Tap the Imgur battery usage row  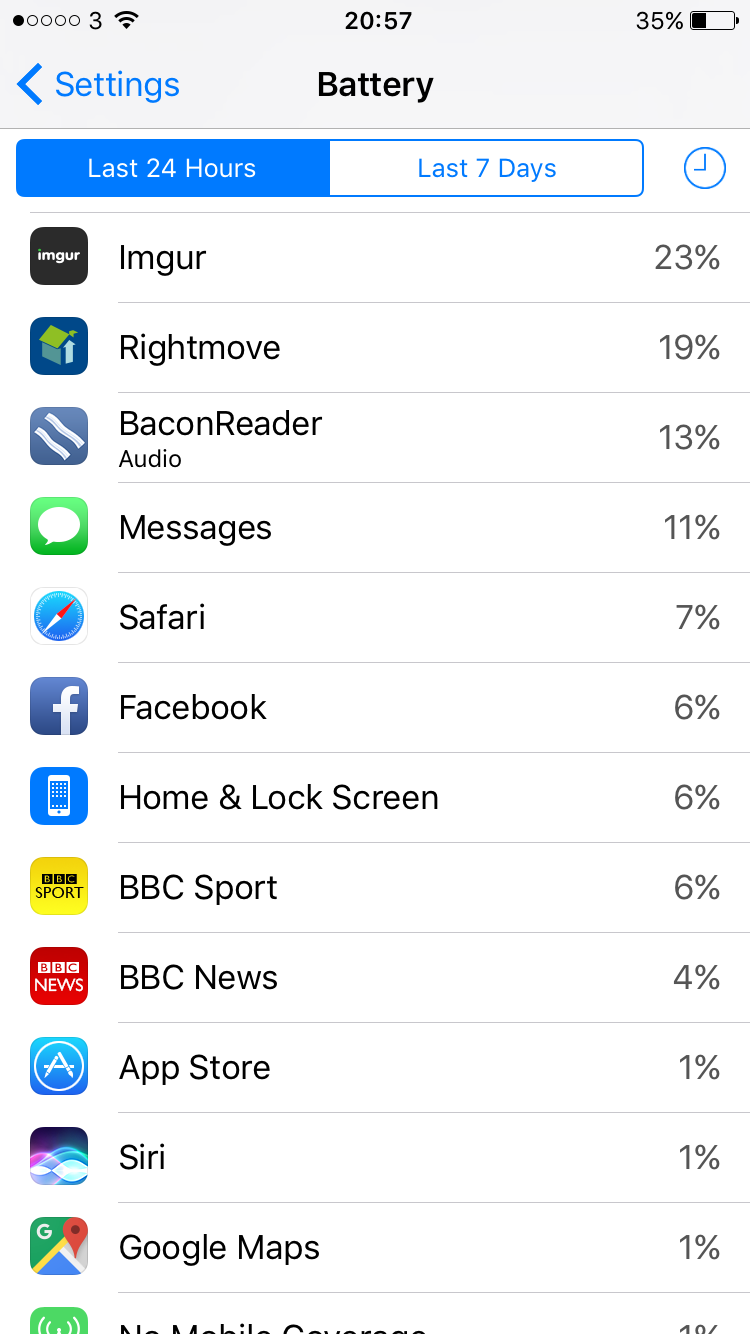375,258
